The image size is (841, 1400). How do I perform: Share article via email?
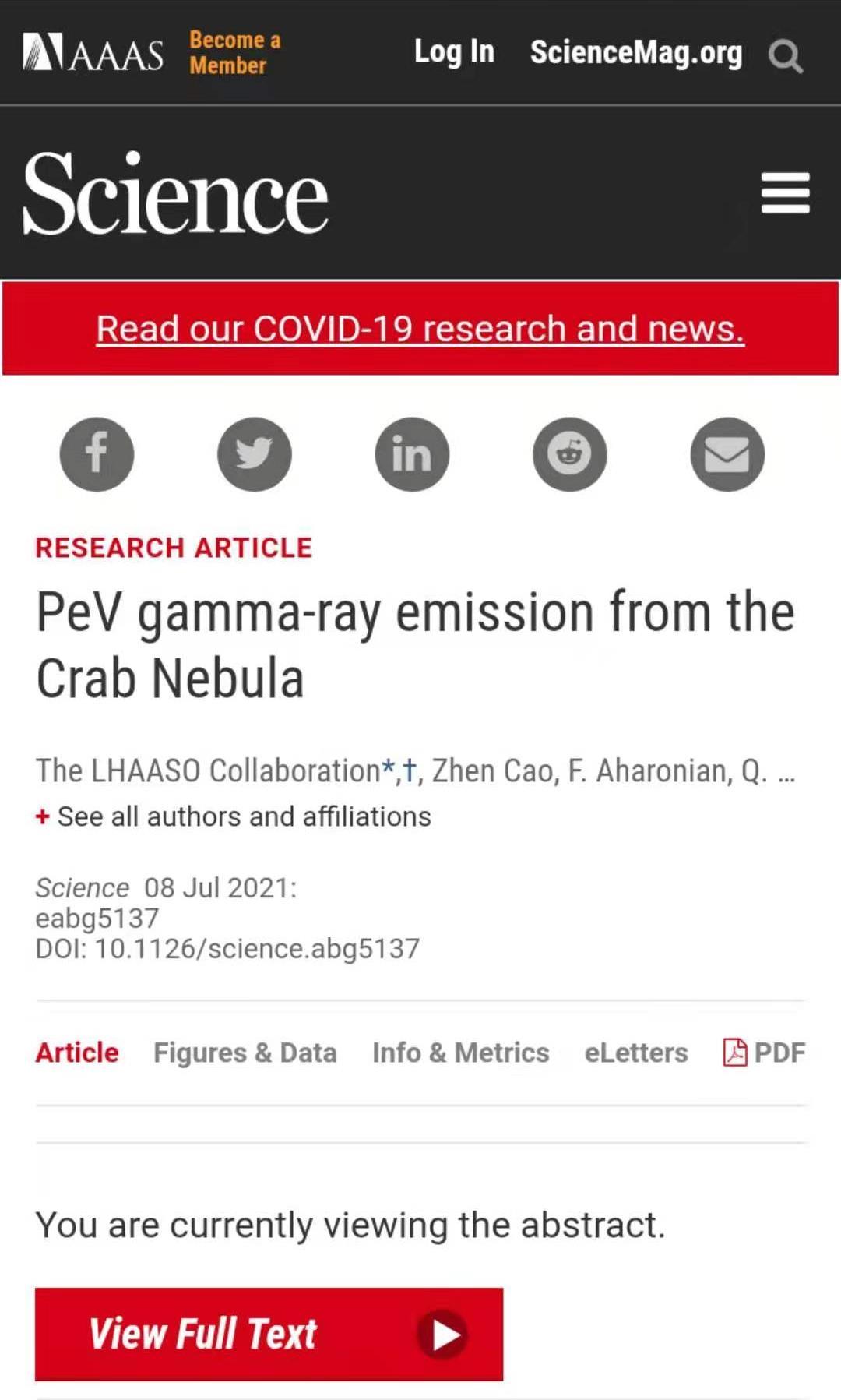(x=727, y=454)
